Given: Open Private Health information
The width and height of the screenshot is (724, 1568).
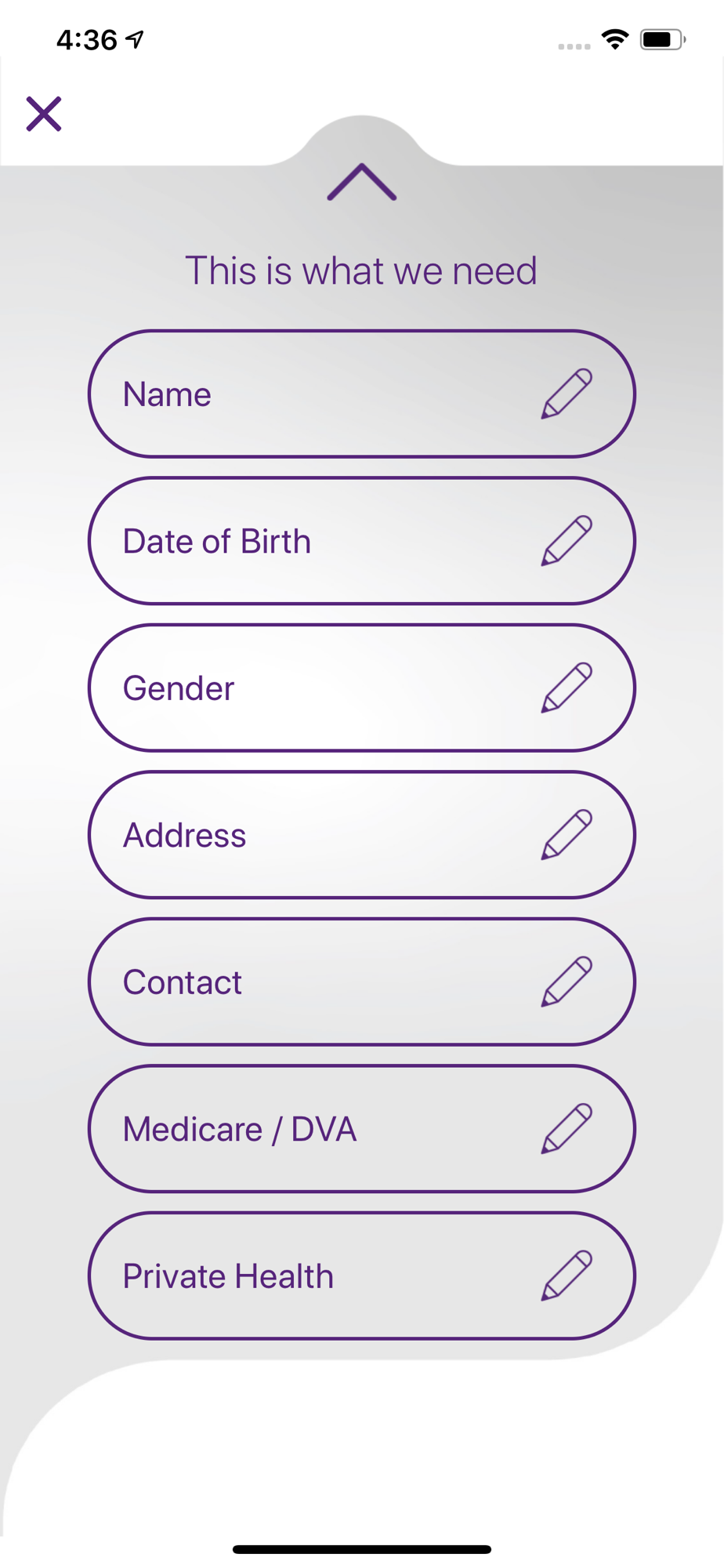Looking at the screenshot, I should pyautogui.click(x=361, y=1276).
